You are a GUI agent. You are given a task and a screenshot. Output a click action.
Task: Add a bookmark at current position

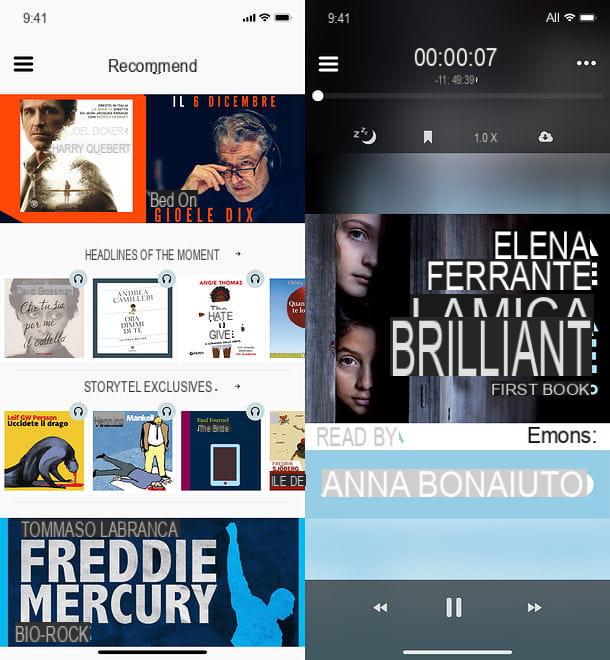pos(427,137)
